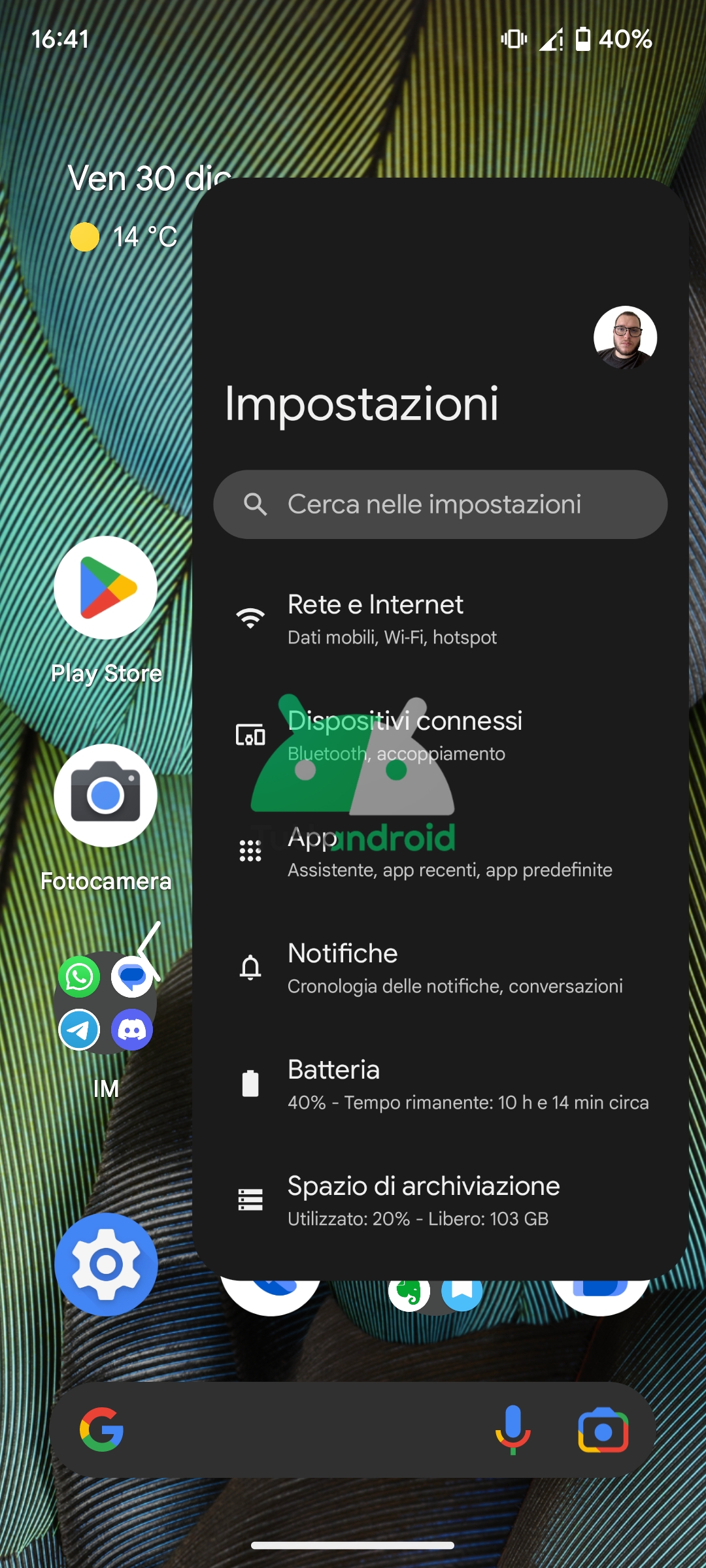Tap the Cerca nelle impostazioni search box
Image resolution: width=706 pixels, height=1568 pixels.
(x=440, y=504)
